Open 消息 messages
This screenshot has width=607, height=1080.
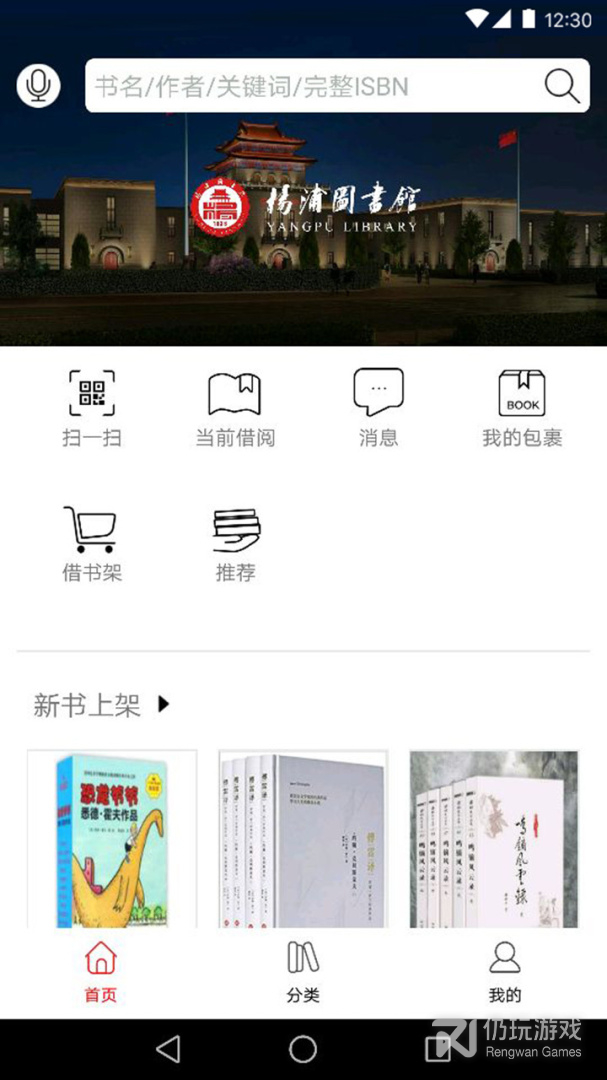point(378,408)
